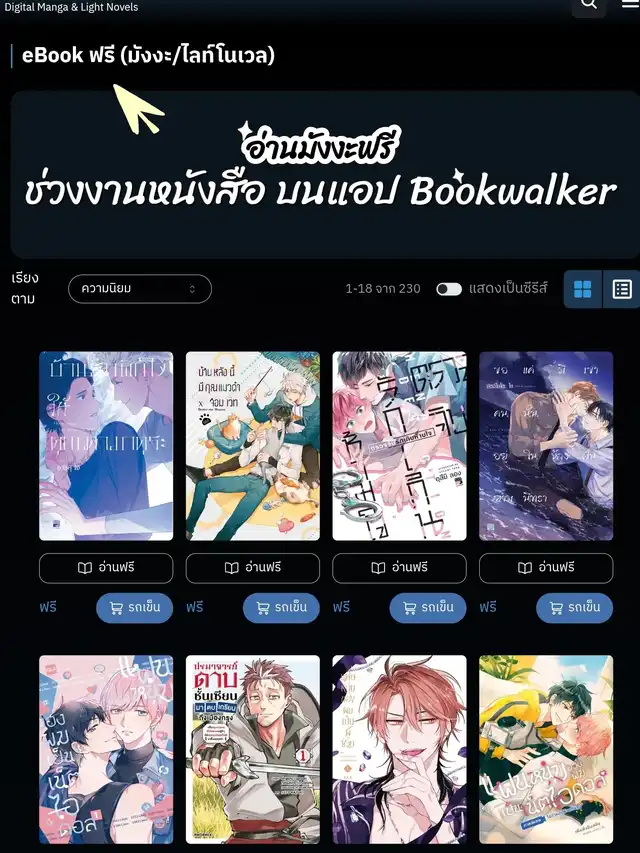640x853 pixels.
Task: Read free the handcuffs cover book
Action: [399, 568]
